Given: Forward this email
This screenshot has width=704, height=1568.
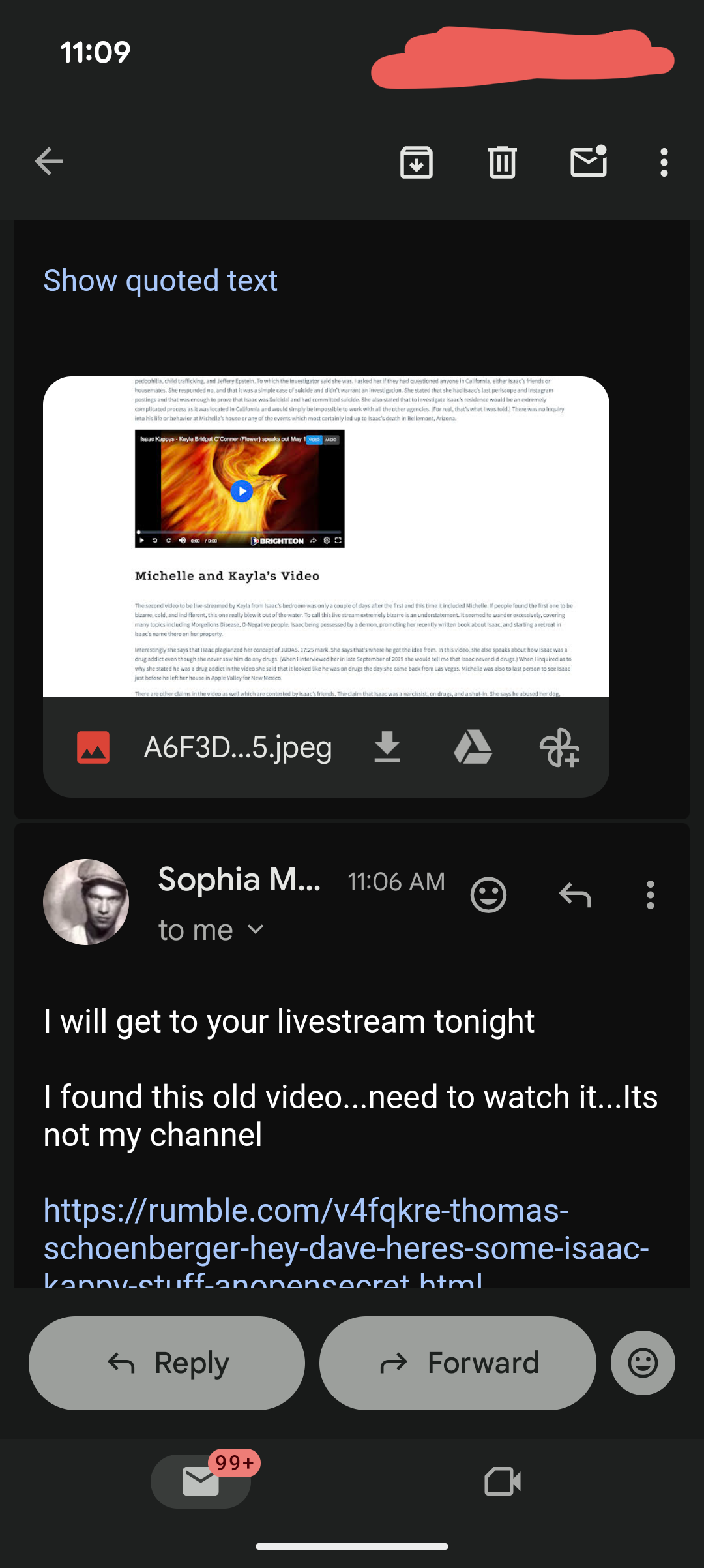Looking at the screenshot, I should coord(458,1363).
